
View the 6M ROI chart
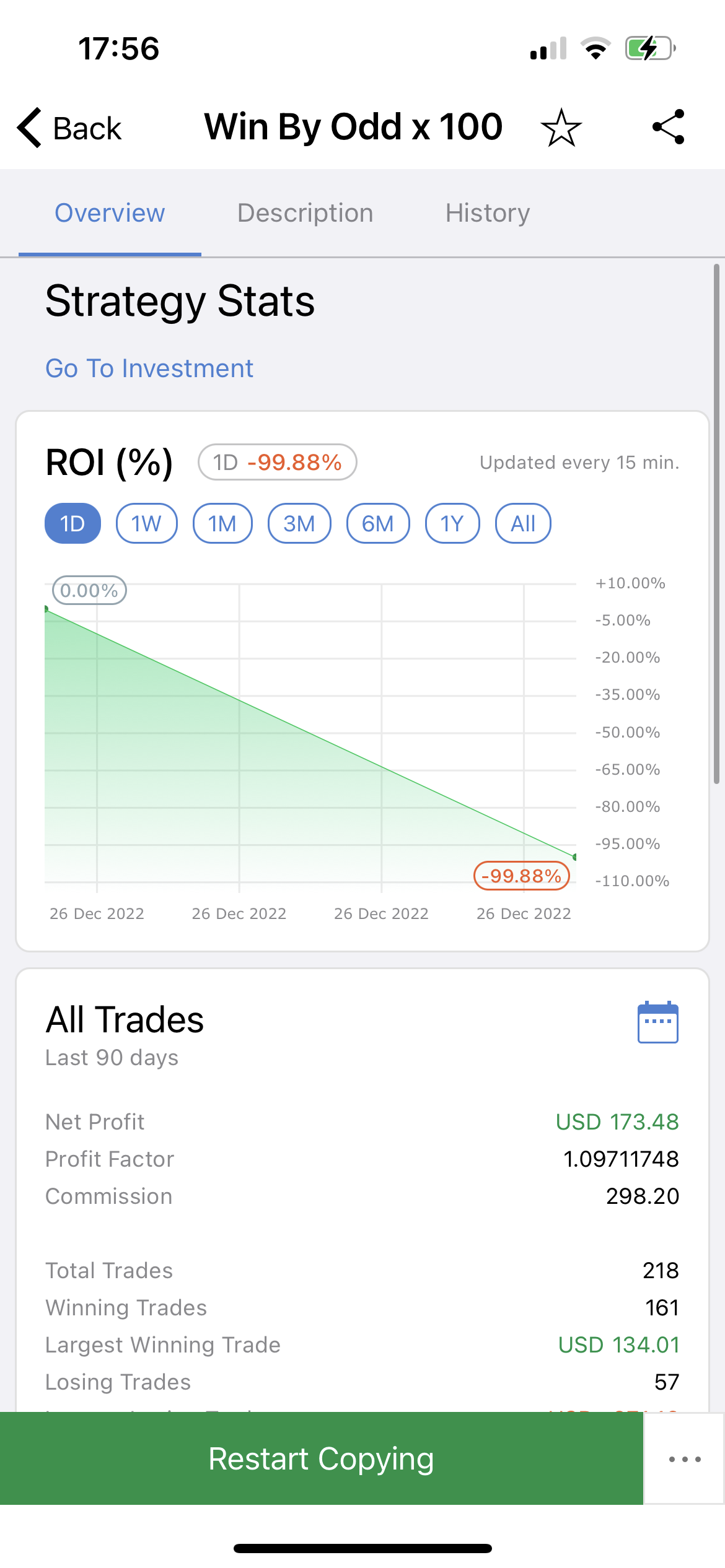click(378, 524)
